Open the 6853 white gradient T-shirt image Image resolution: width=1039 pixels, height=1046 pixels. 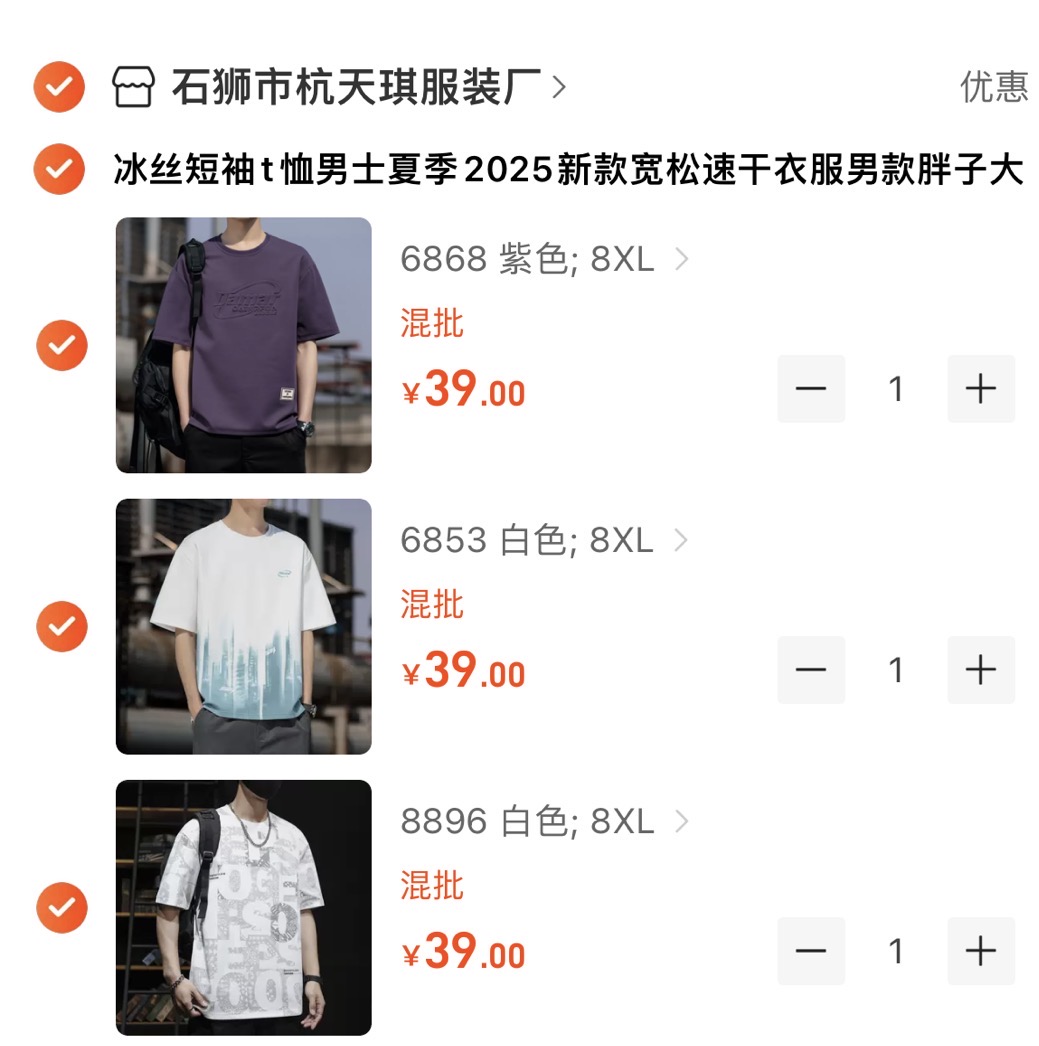pyautogui.click(x=244, y=626)
